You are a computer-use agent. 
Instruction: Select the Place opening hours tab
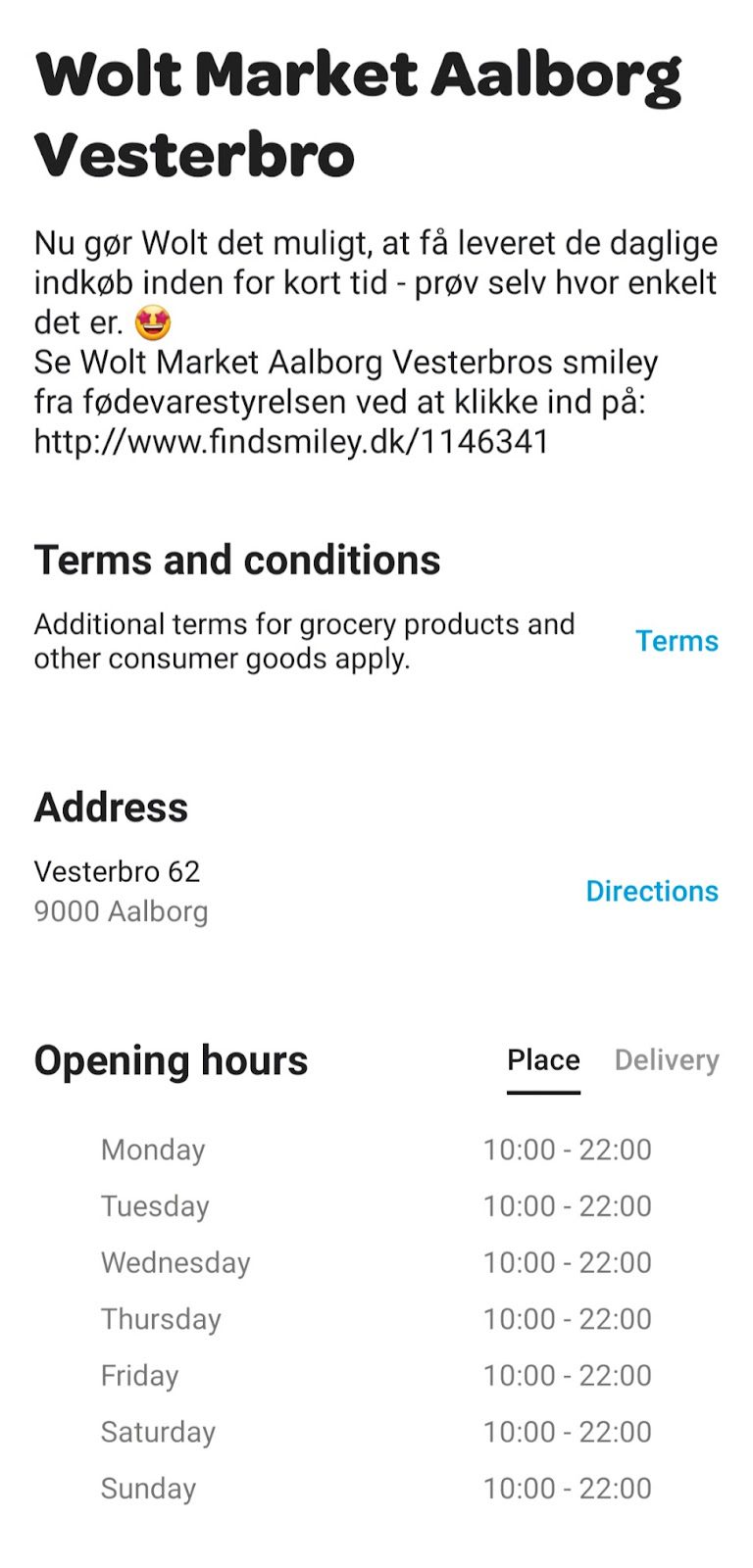click(543, 1060)
